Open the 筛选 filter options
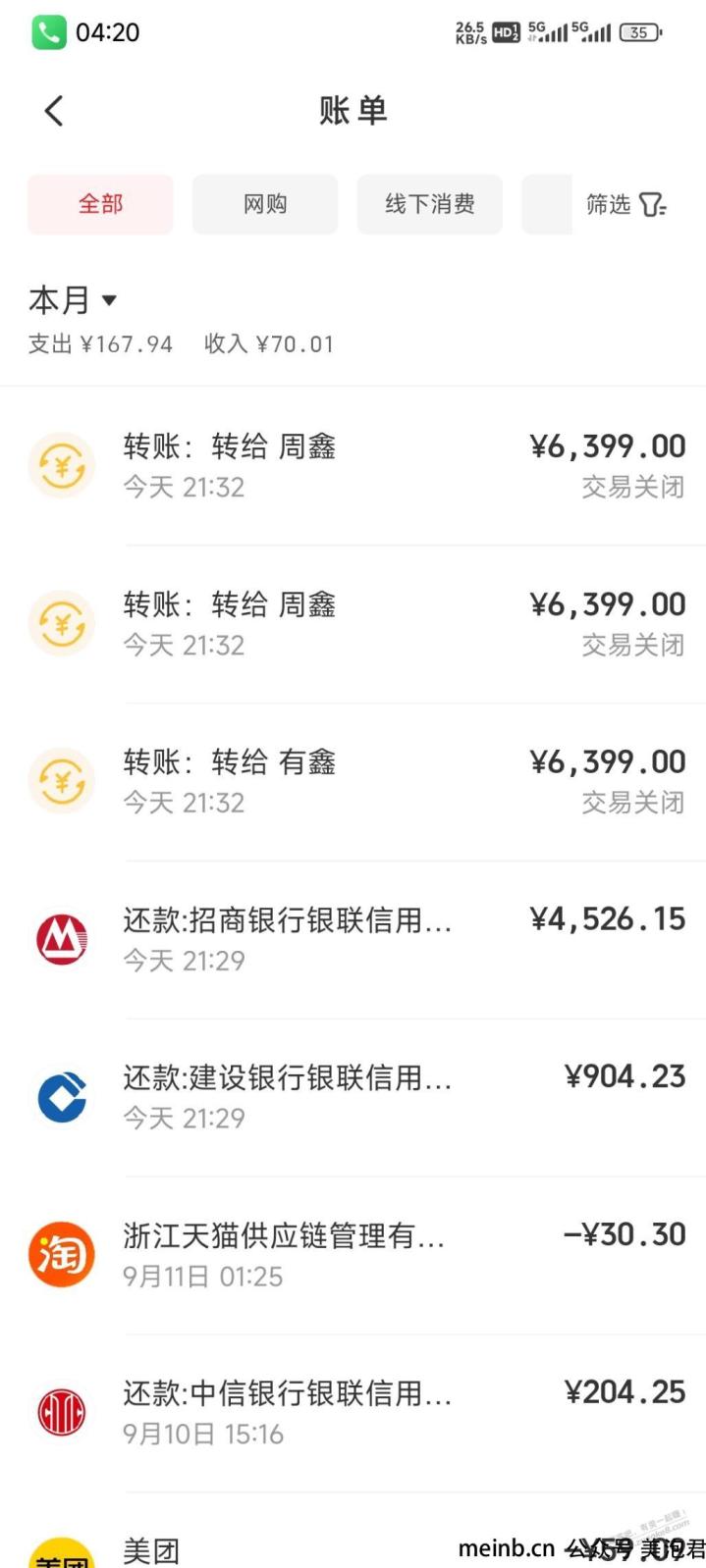Image resolution: width=706 pixels, height=1568 pixels. (x=626, y=204)
